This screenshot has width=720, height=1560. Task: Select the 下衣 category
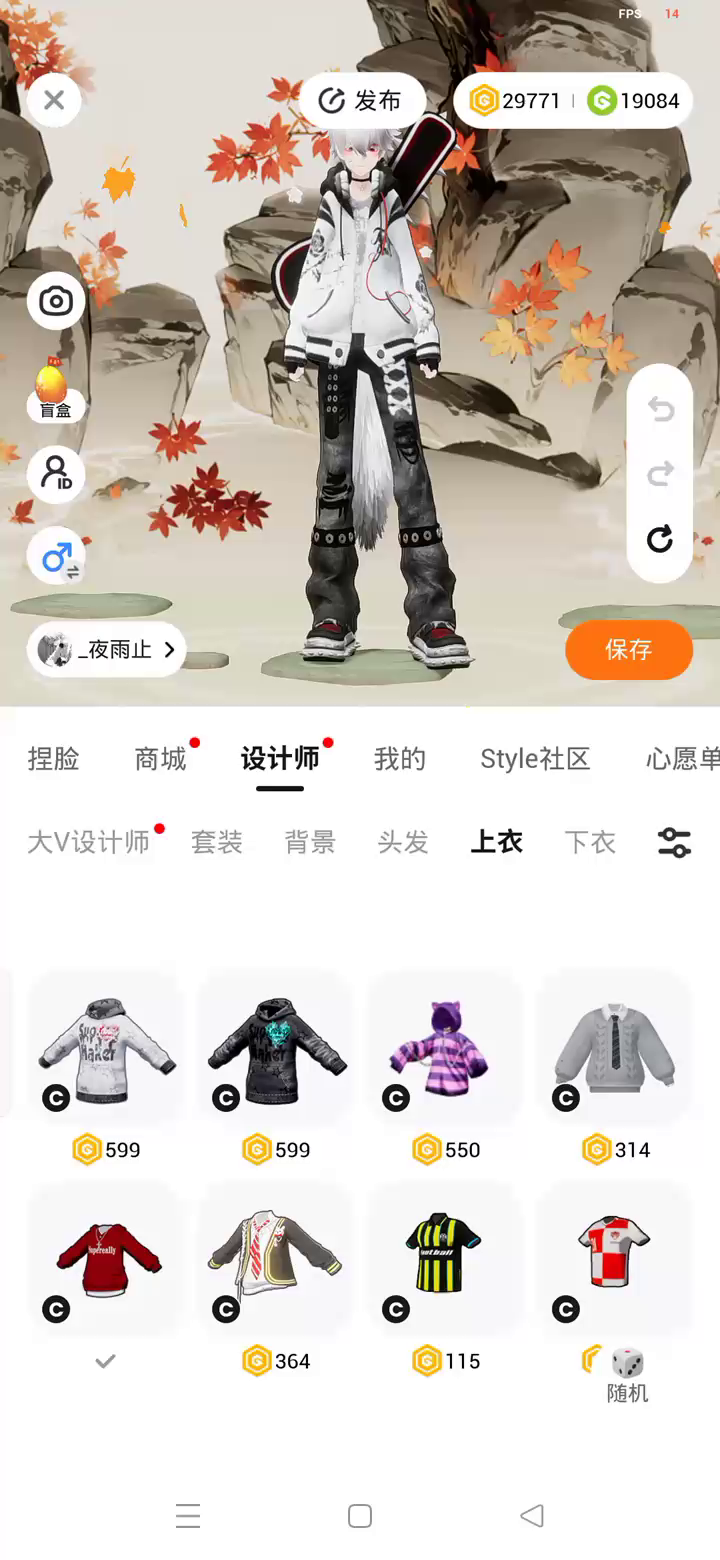coord(590,842)
